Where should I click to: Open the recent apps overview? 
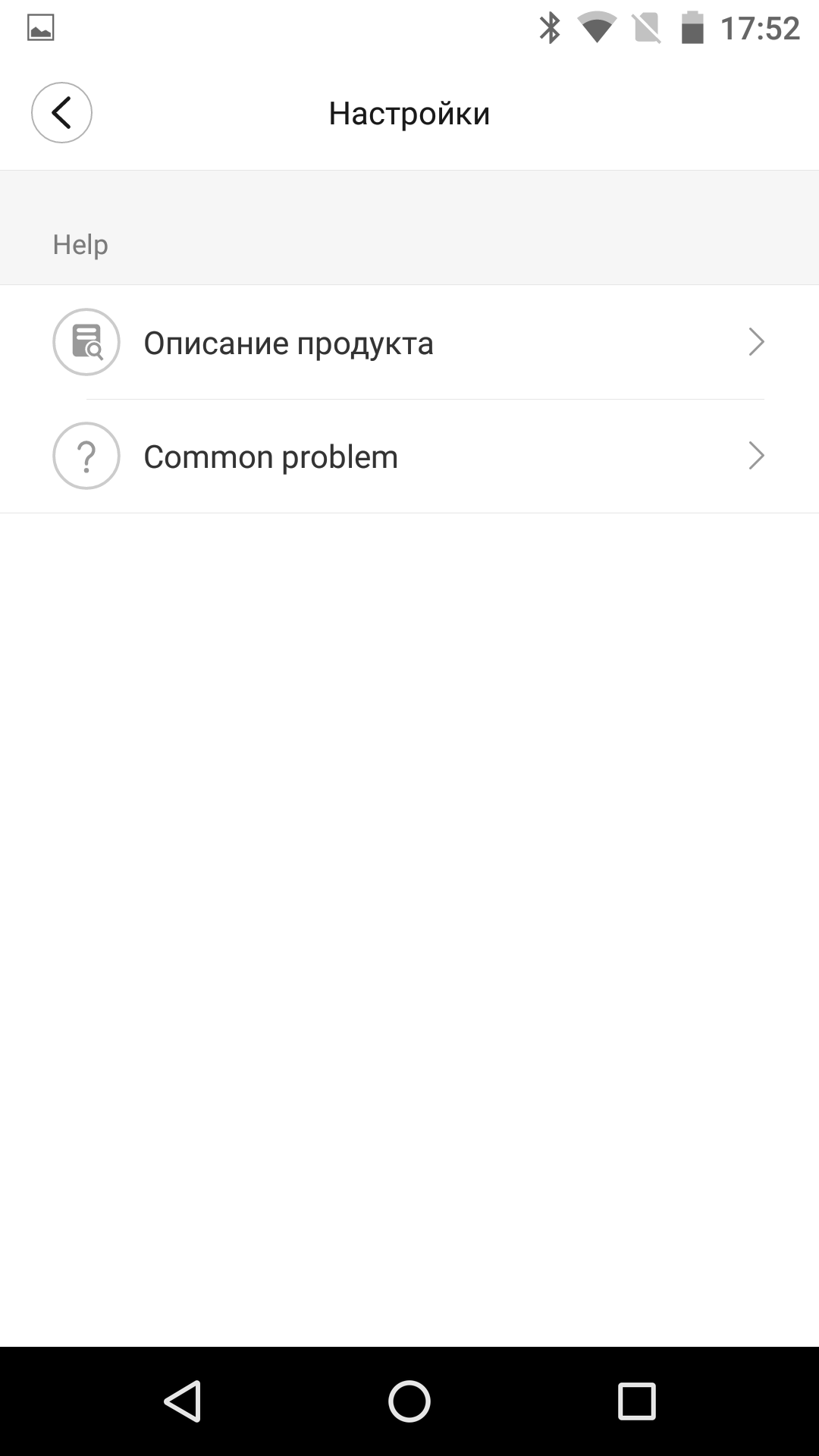click(636, 1401)
